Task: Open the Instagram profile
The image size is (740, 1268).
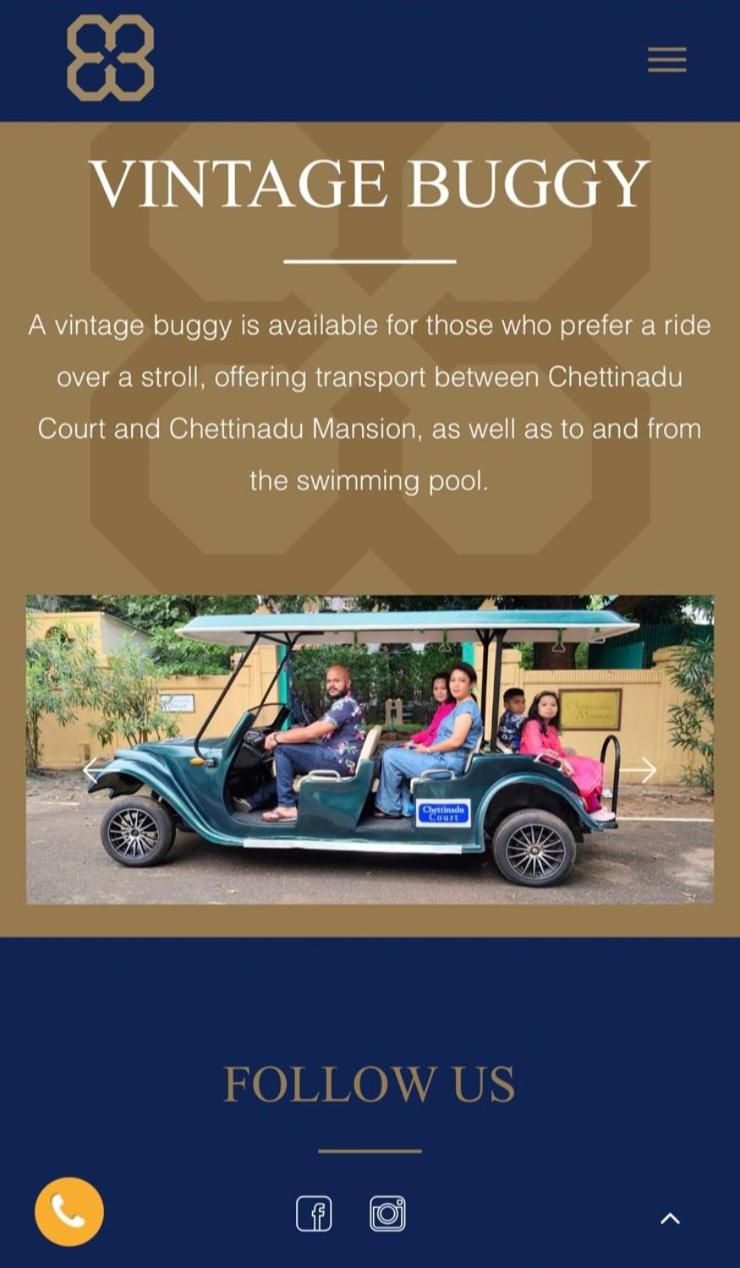Action: click(x=388, y=1213)
